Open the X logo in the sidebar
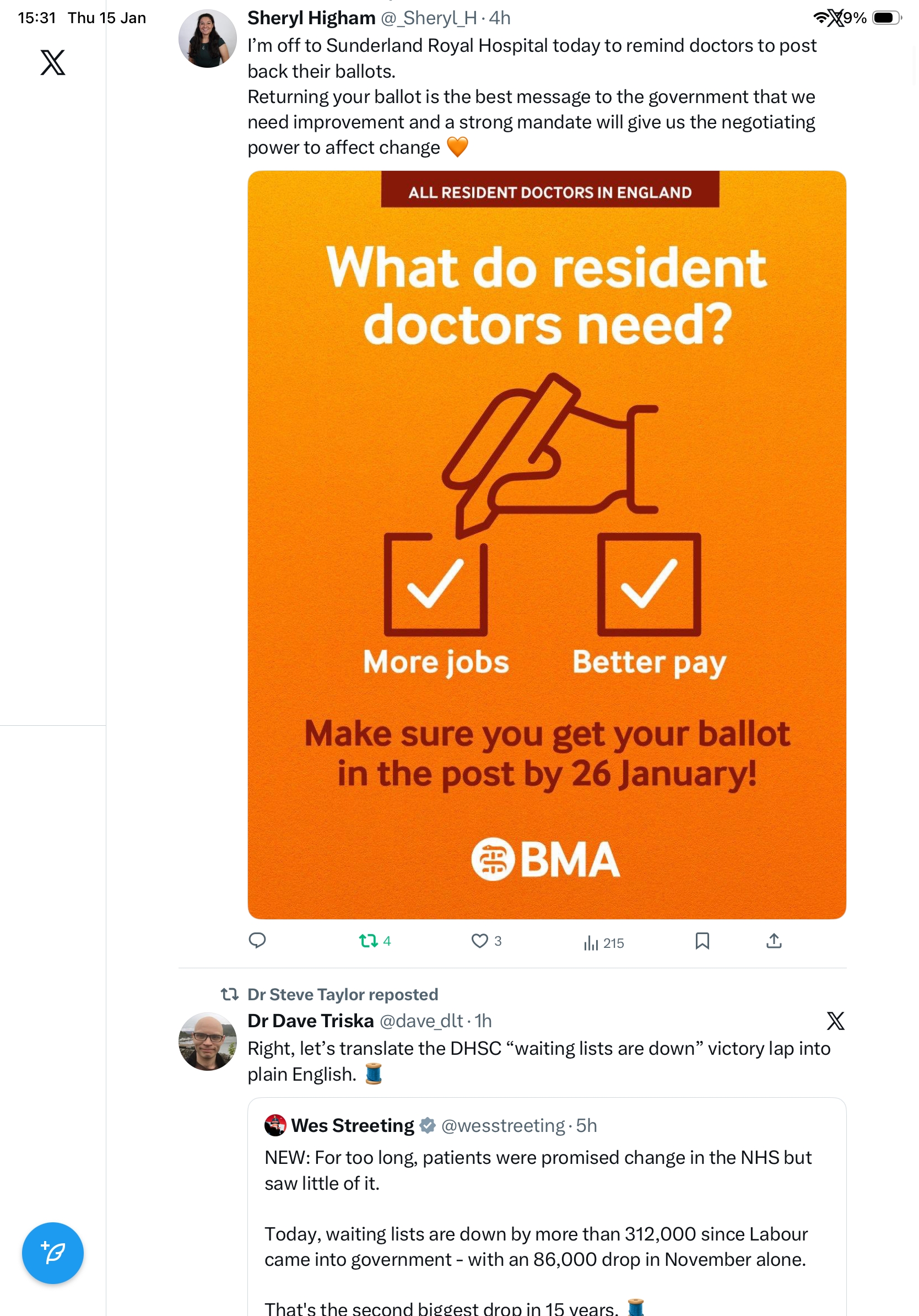919x1316 pixels. tap(53, 62)
